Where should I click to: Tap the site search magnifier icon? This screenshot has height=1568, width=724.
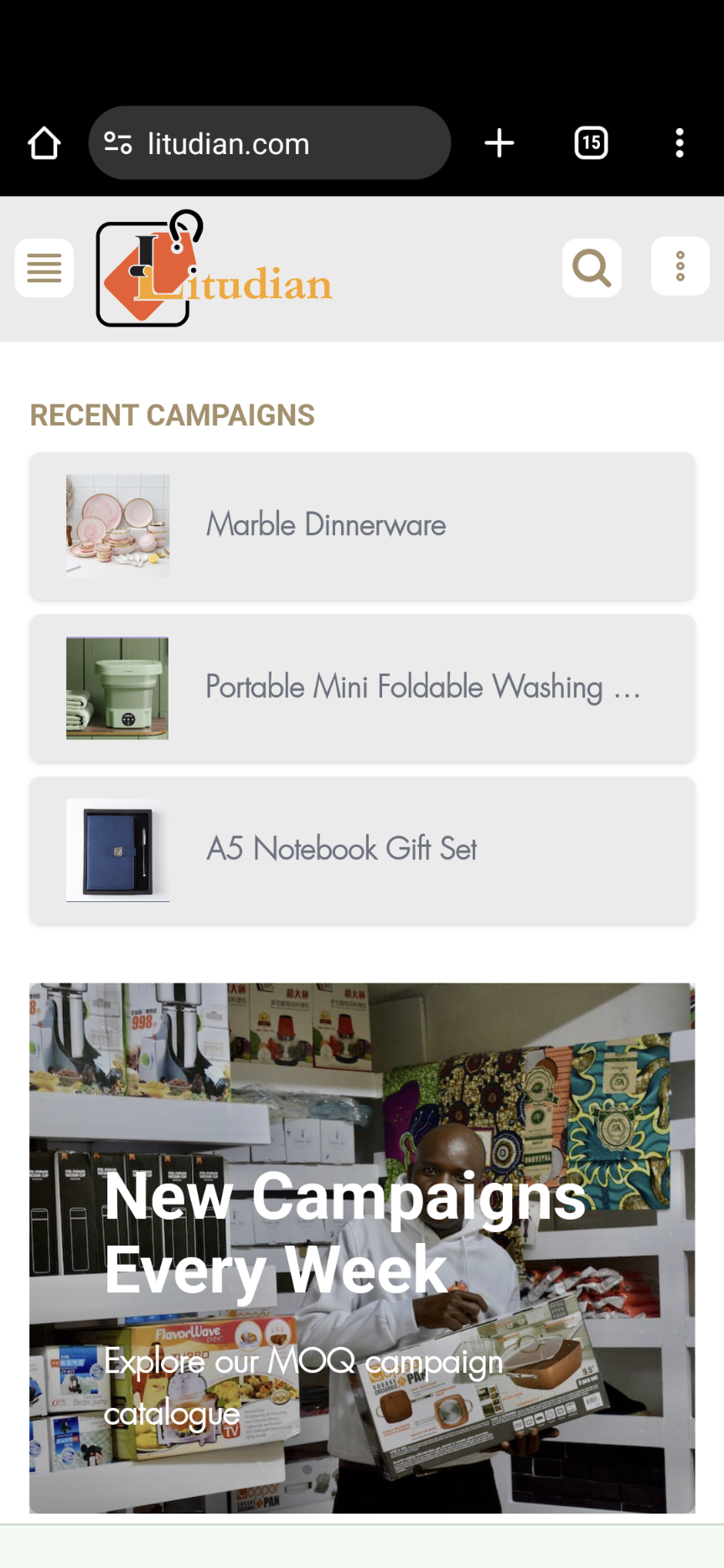click(x=592, y=268)
